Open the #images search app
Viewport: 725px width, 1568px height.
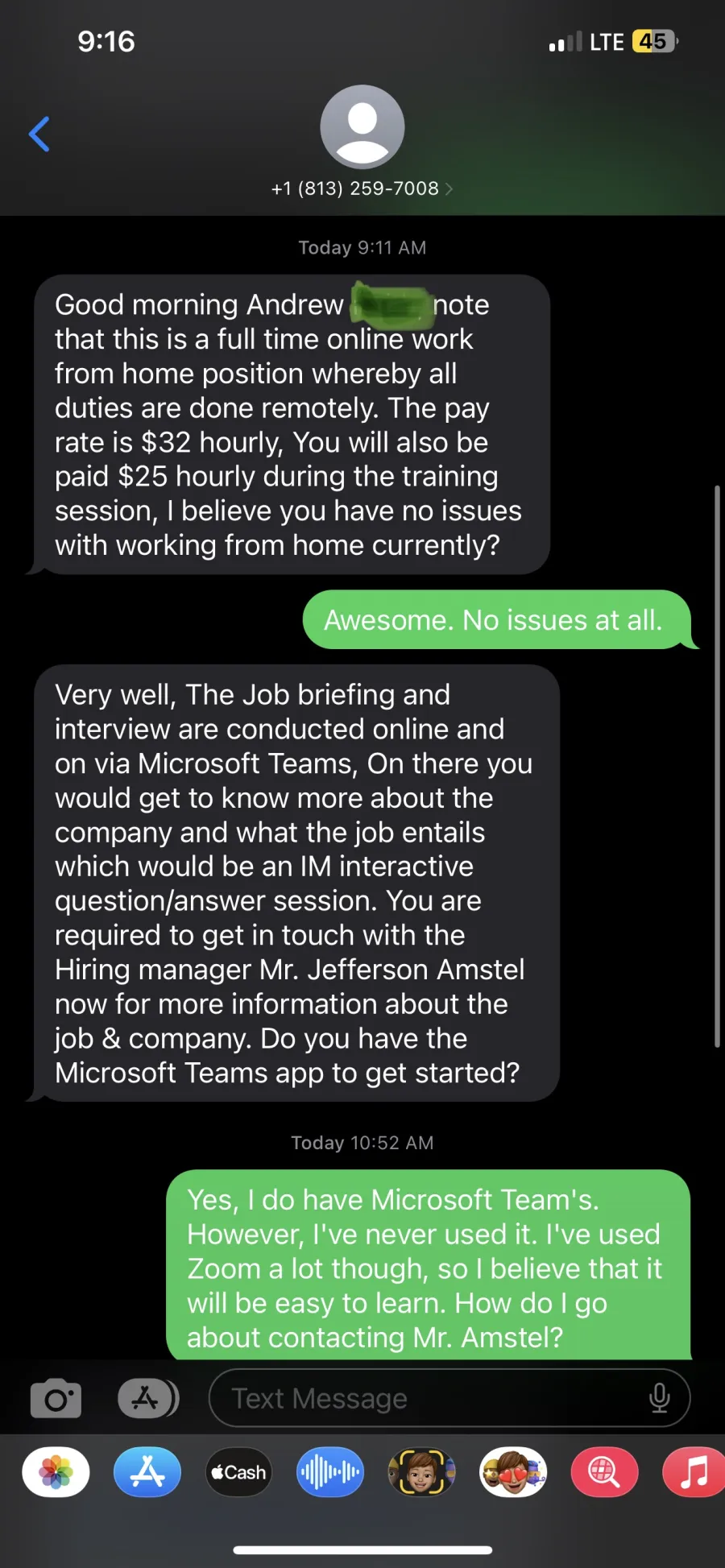[604, 1472]
